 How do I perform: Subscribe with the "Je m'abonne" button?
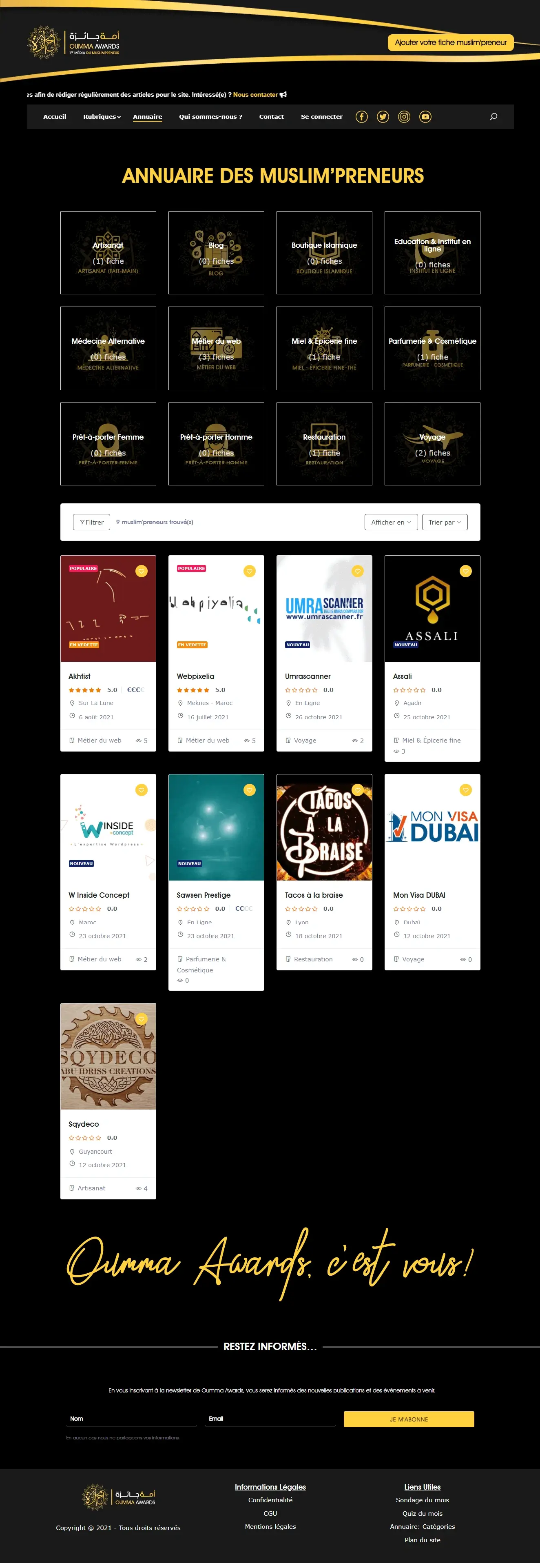(409, 1419)
